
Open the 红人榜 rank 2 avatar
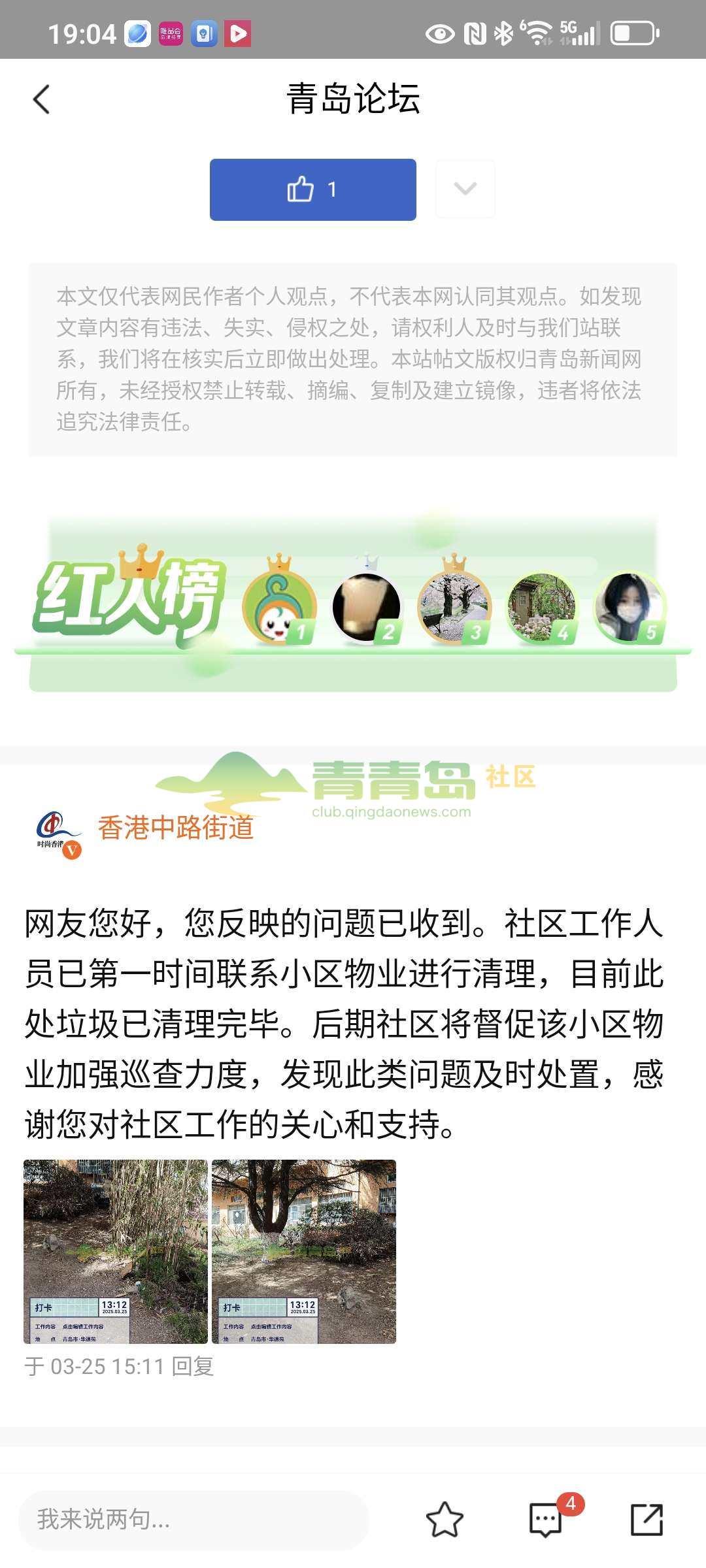pos(366,608)
